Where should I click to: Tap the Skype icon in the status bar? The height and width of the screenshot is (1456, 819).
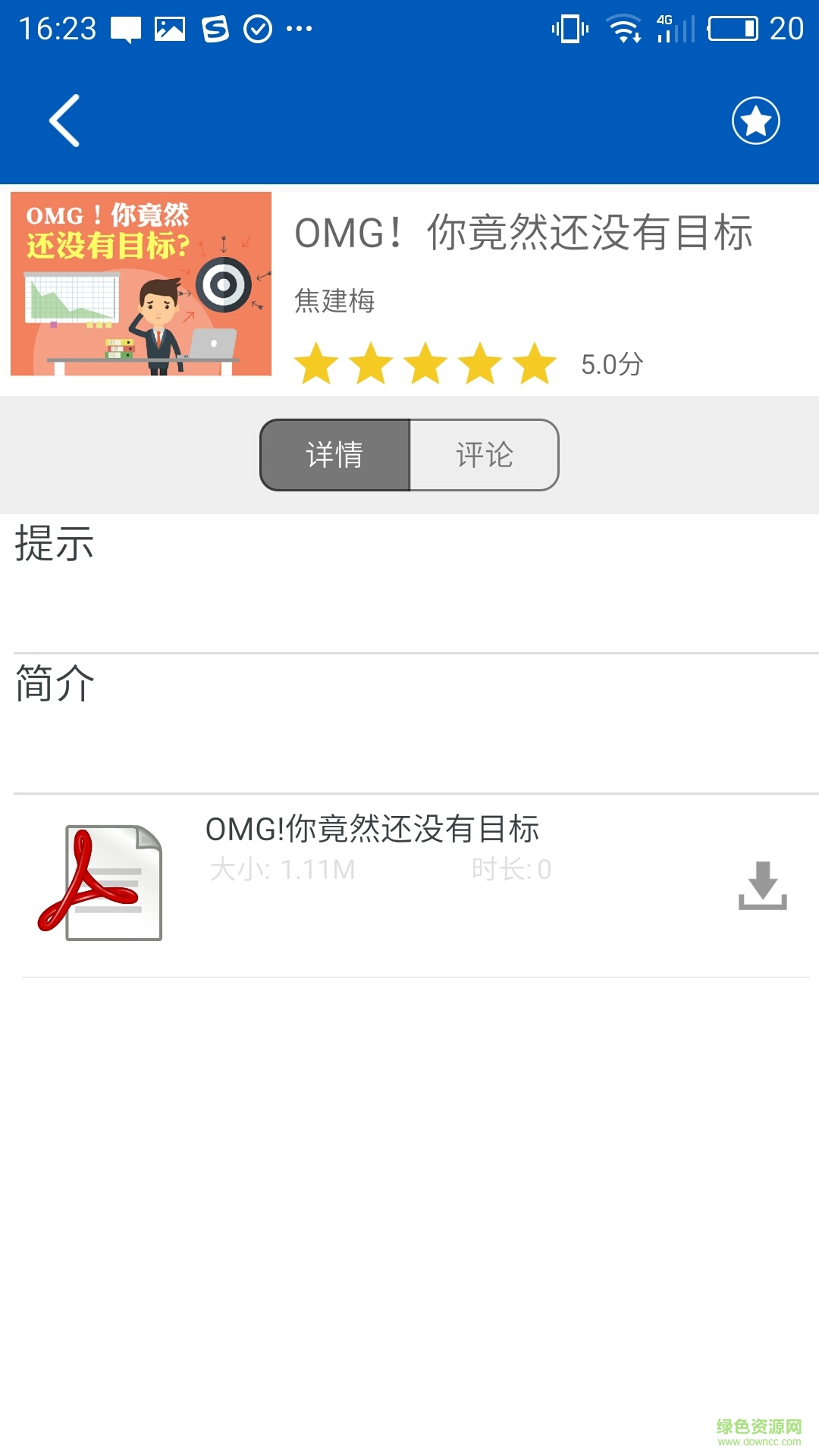pos(214,29)
